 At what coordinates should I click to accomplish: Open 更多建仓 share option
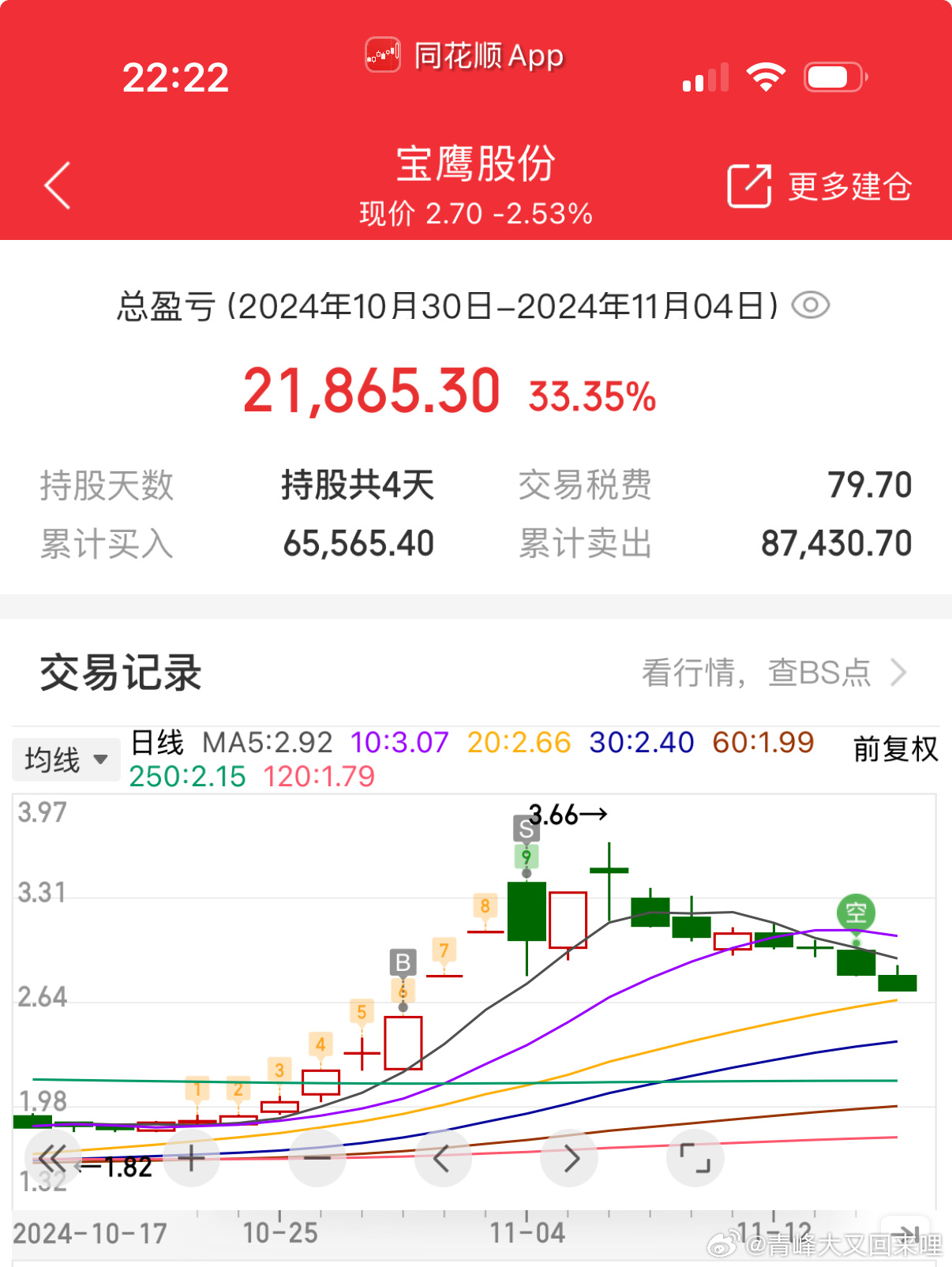click(819, 187)
